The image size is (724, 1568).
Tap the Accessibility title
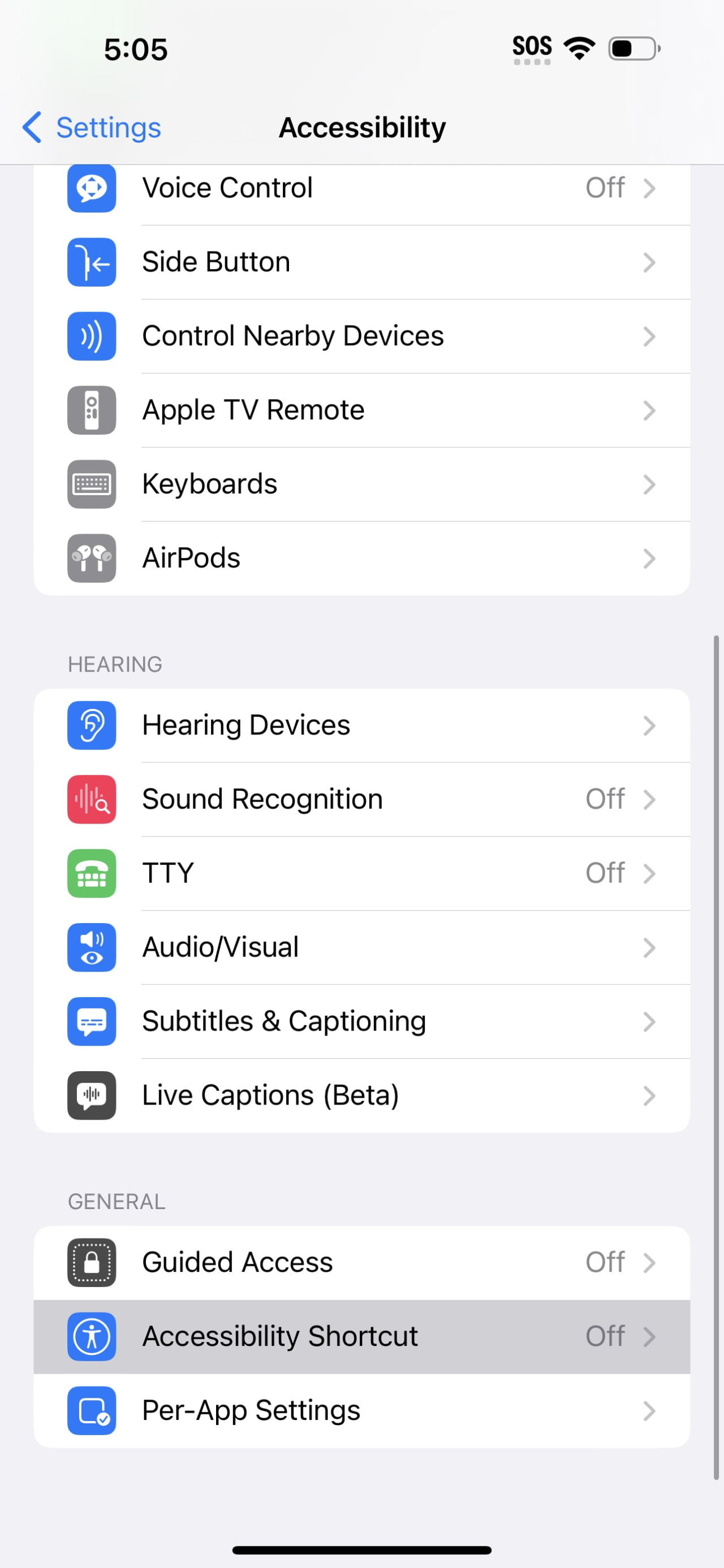(361, 128)
